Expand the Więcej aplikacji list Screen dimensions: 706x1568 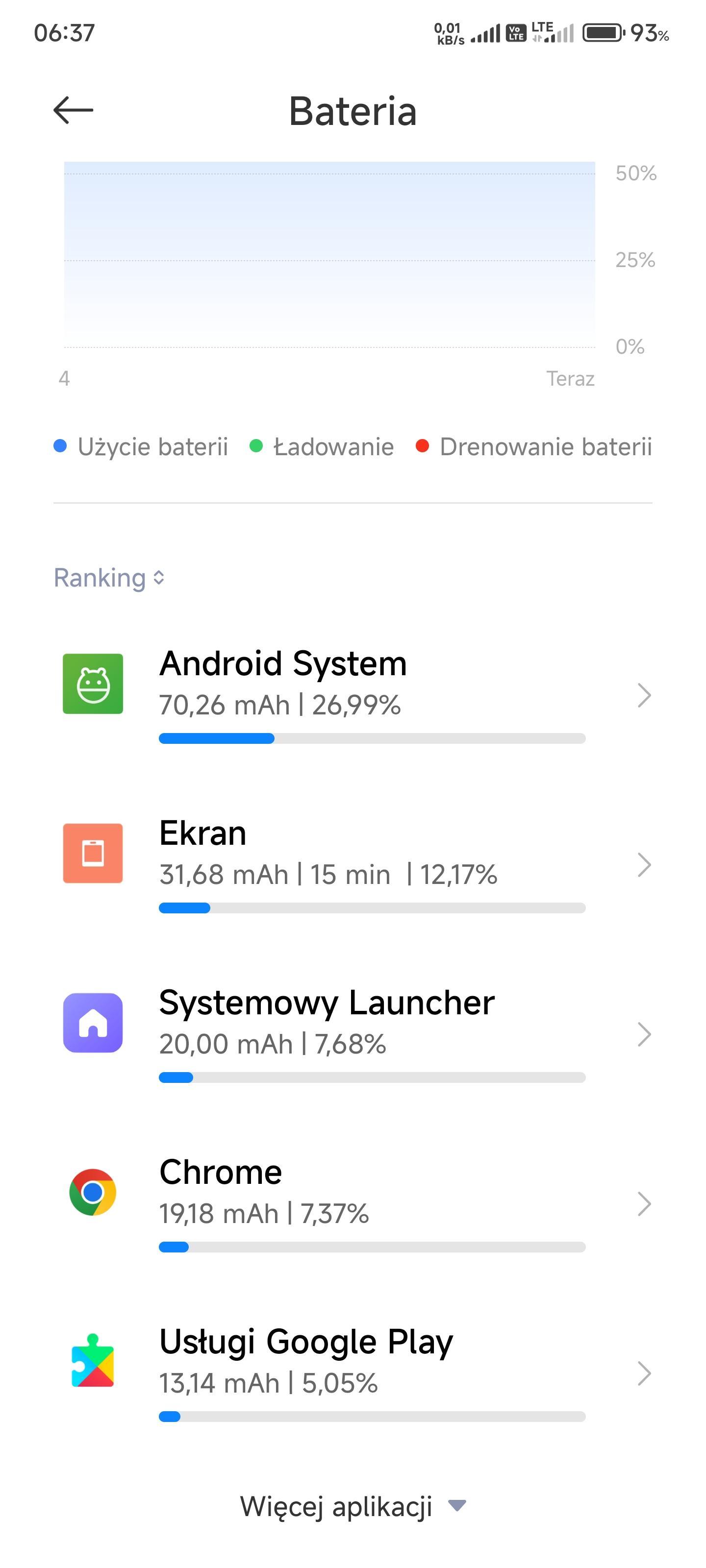pos(353,1506)
